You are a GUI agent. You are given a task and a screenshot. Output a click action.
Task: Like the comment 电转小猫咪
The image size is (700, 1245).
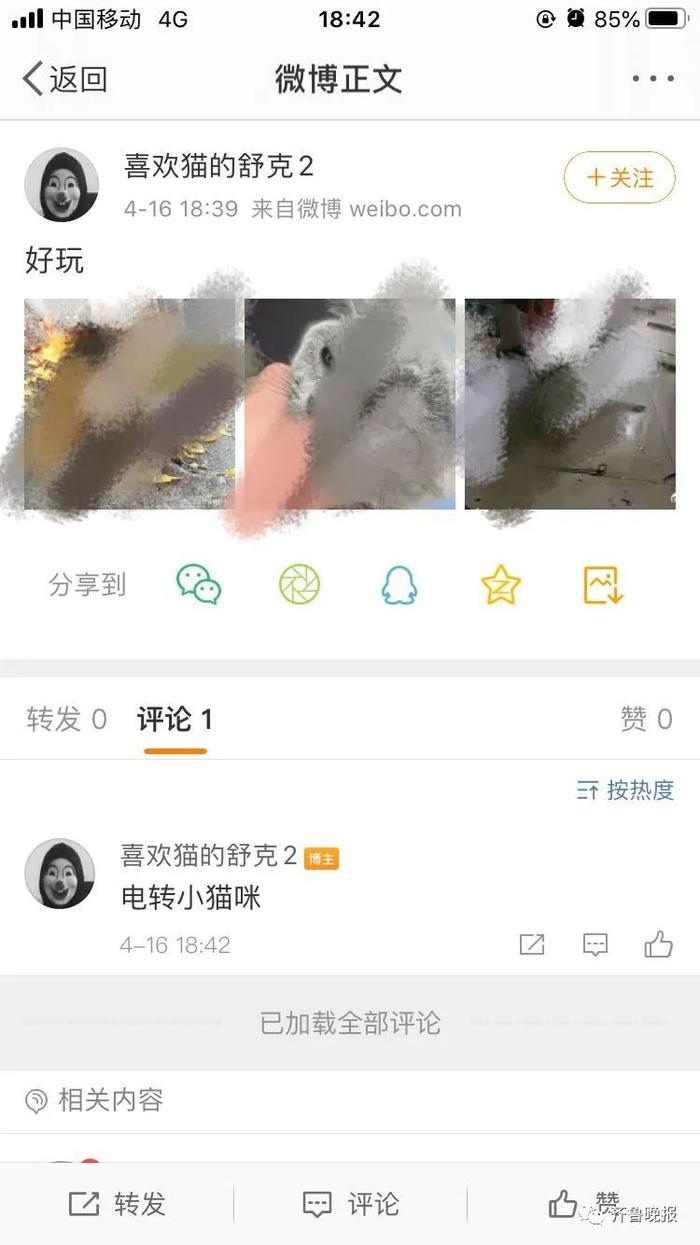(x=658, y=944)
